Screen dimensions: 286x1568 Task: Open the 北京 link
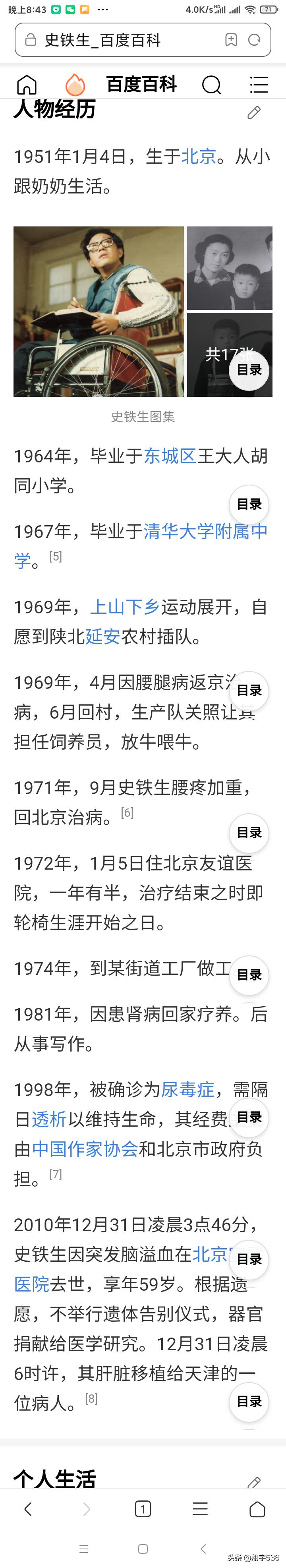pyautogui.click(x=198, y=157)
